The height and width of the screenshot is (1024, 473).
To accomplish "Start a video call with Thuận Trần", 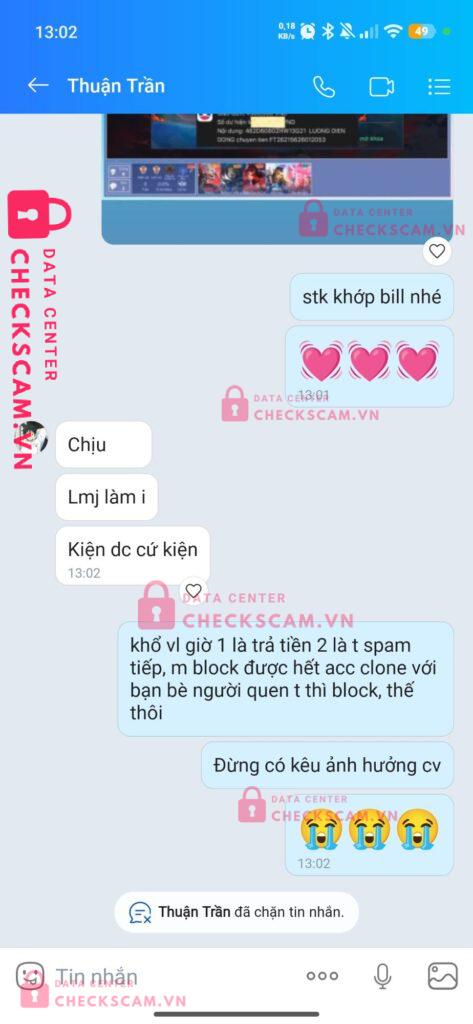I will (382, 87).
